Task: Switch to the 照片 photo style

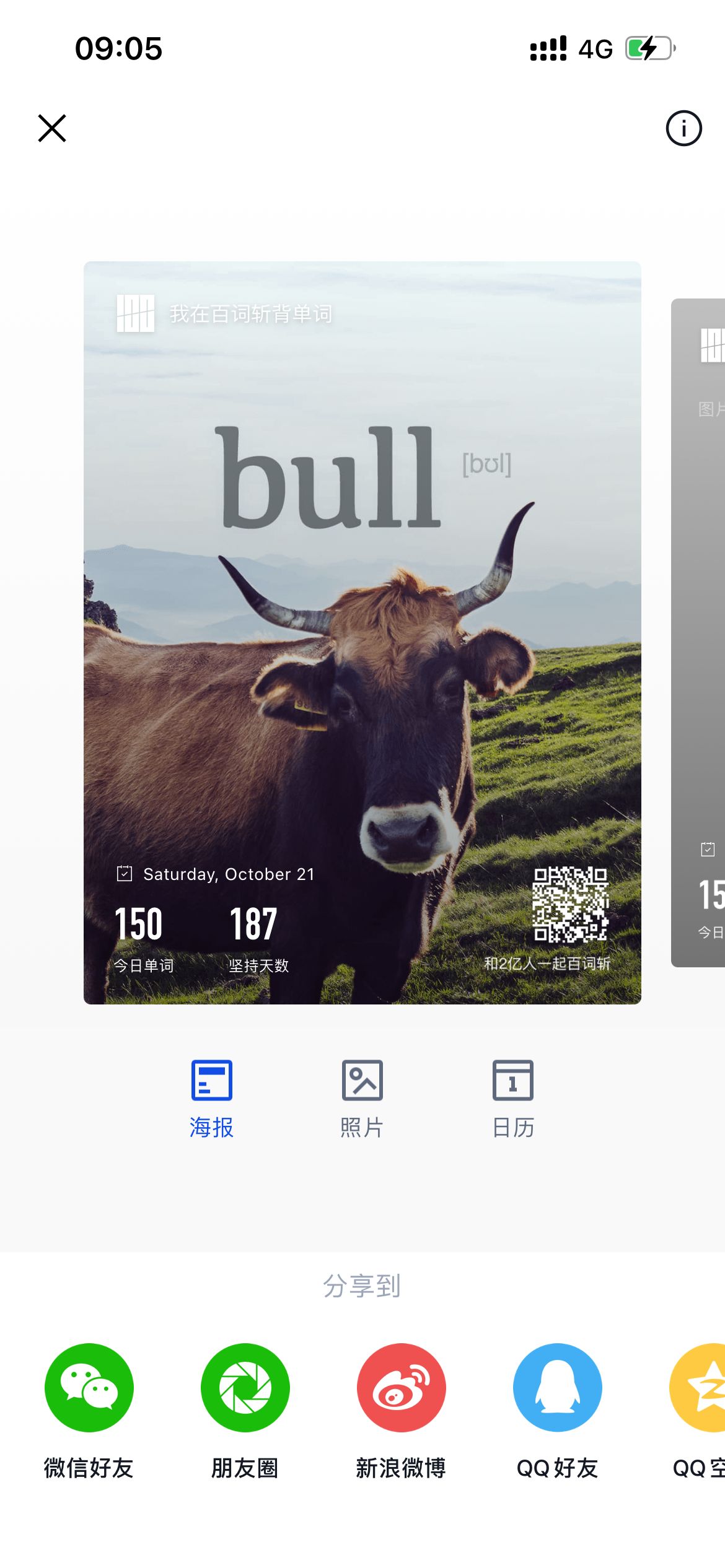Action: (x=362, y=1097)
